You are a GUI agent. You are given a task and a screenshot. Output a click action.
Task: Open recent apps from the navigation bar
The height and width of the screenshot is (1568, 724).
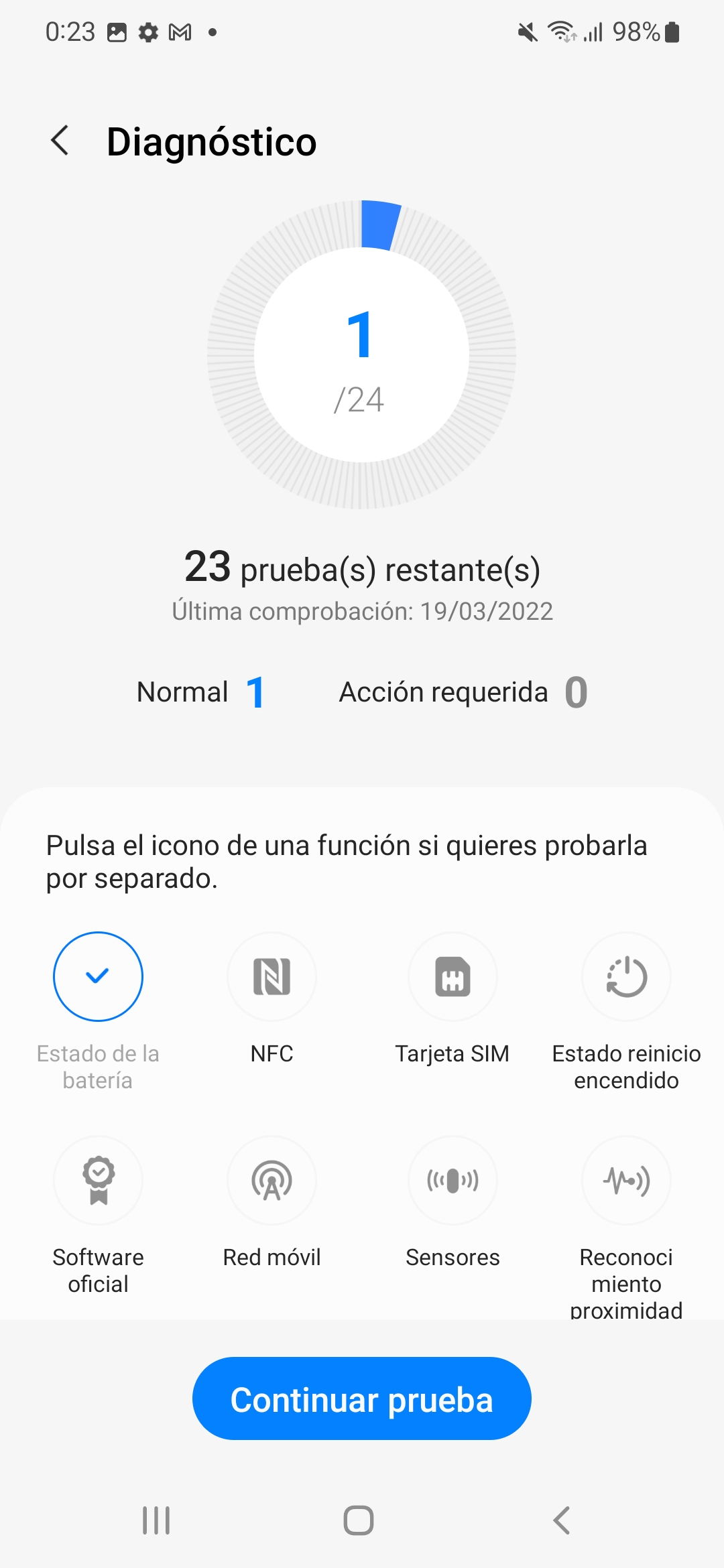point(156,1520)
